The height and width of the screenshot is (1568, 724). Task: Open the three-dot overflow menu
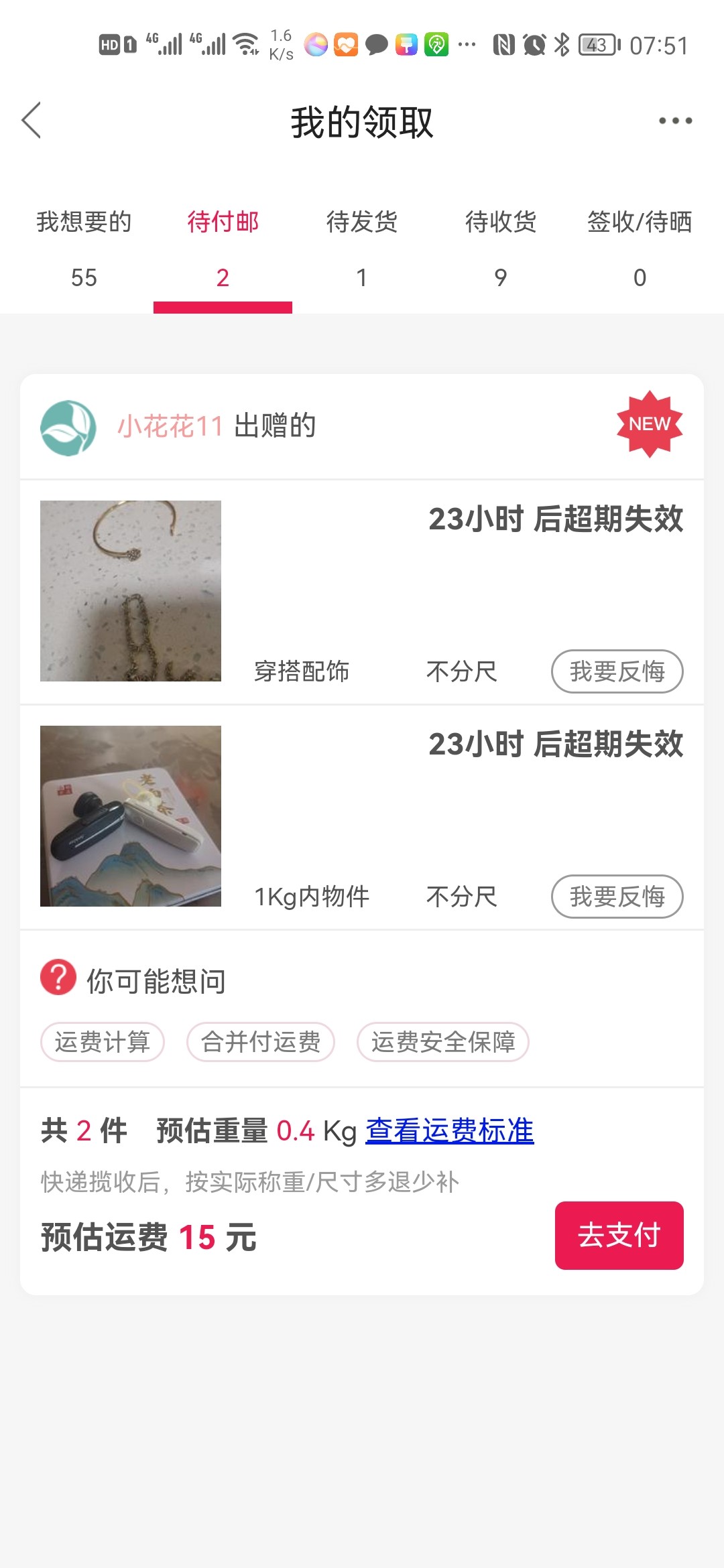click(x=674, y=121)
